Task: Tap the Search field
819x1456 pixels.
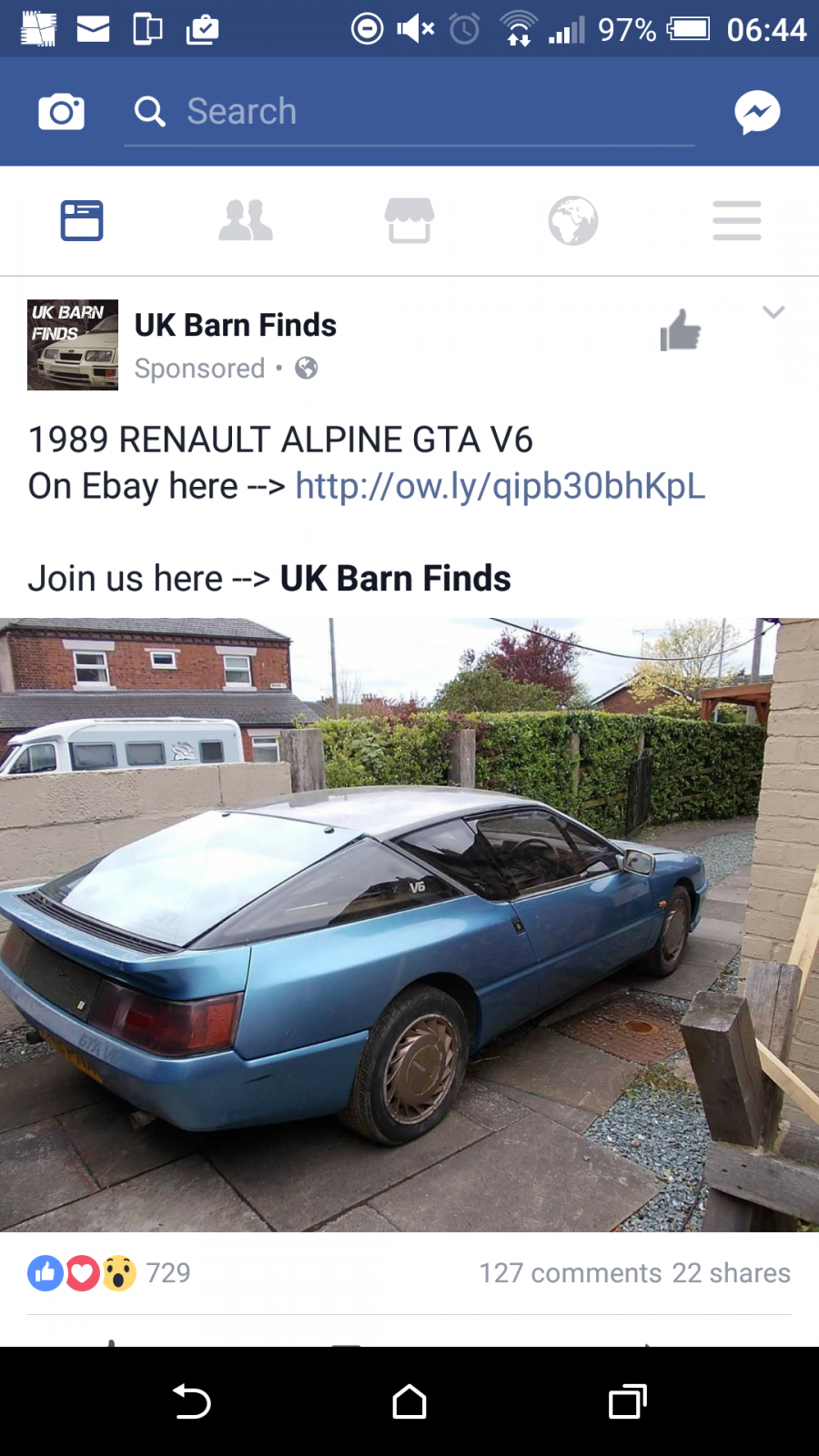Action: [x=409, y=112]
